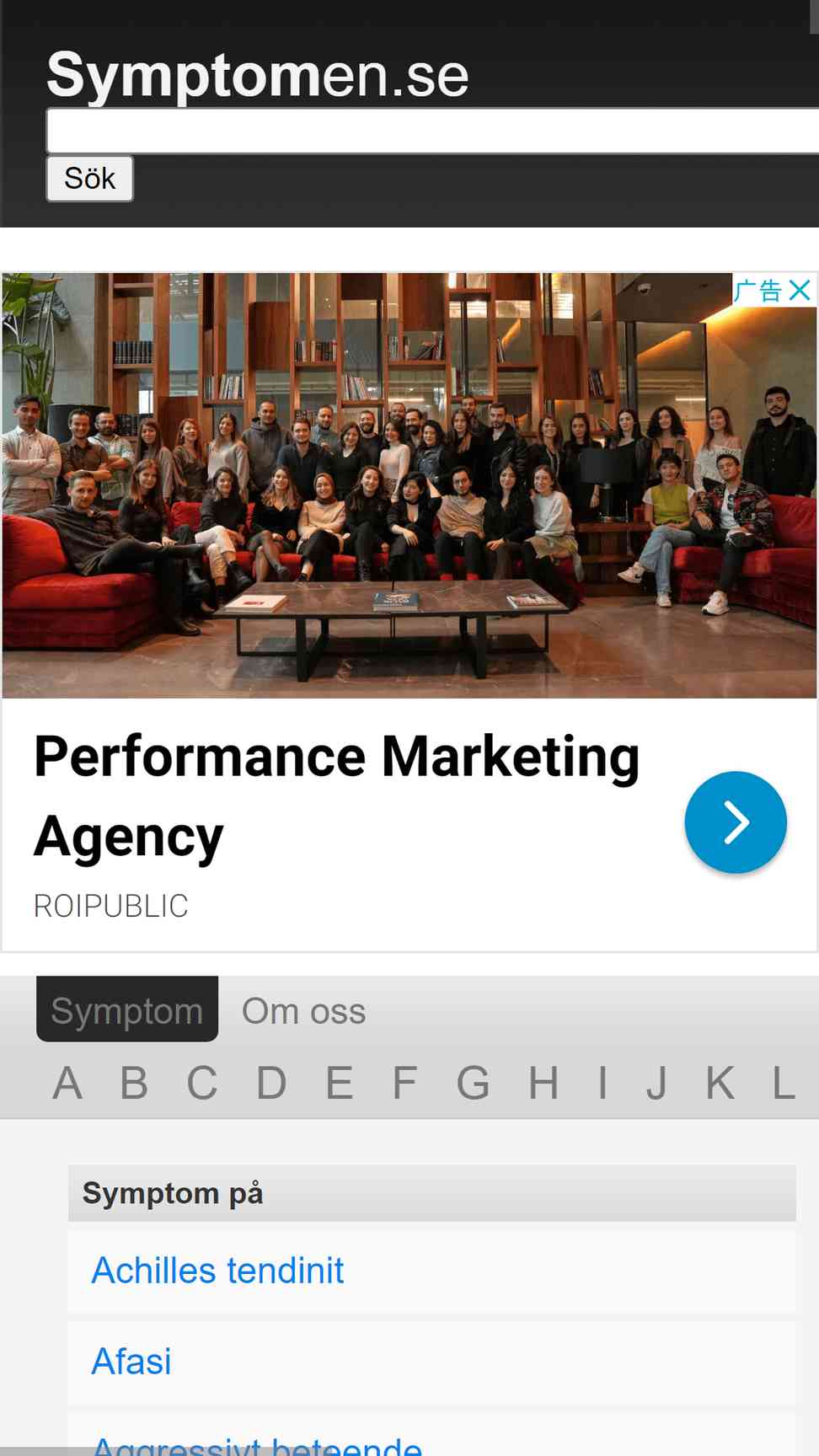Choose letter D in the alphabet
The height and width of the screenshot is (1456, 819).
point(271,1084)
